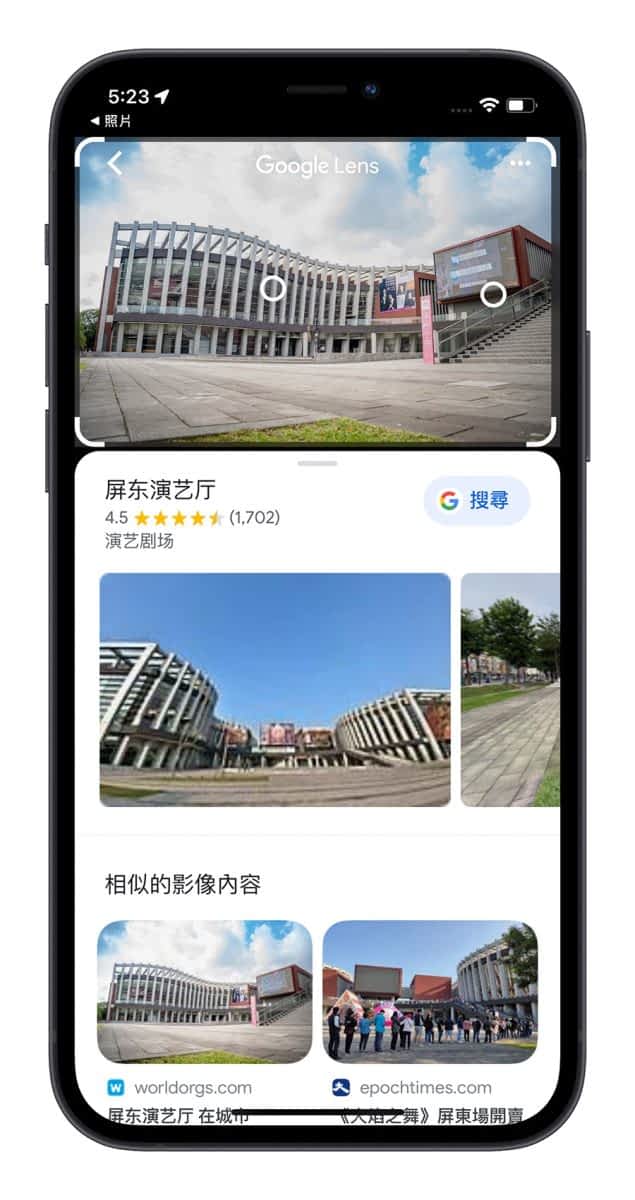Return to the 照片 app via breadcrumb
This screenshot has height=1200, width=635.
pyautogui.click(x=111, y=121)
